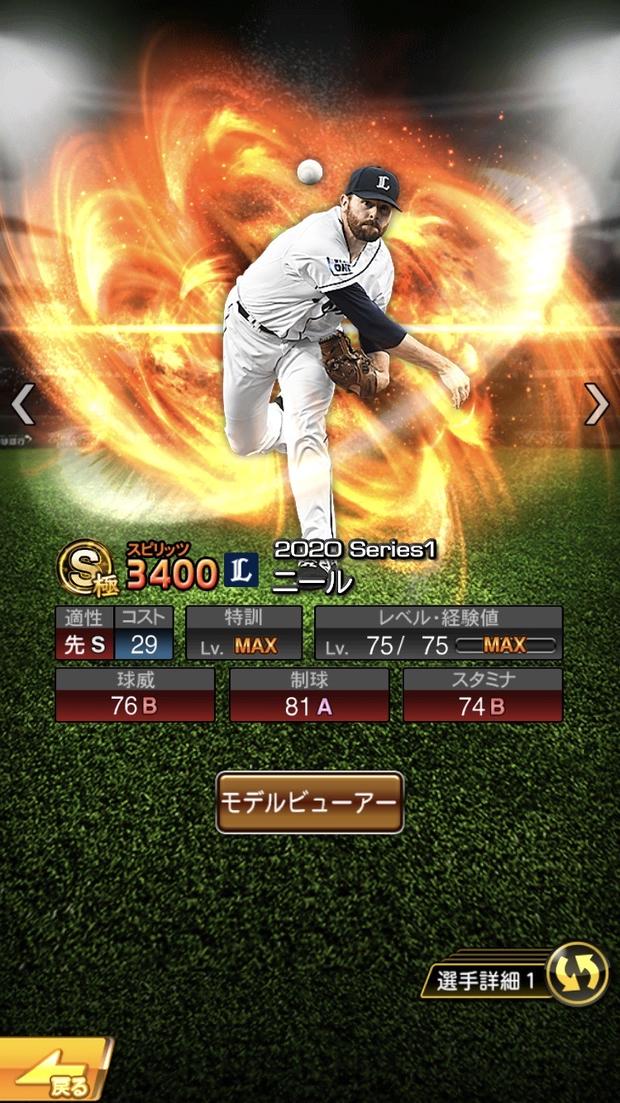Screen dimensions: 620x1103
Task: Go to the next player with right arrow
Action: point(597,404)
